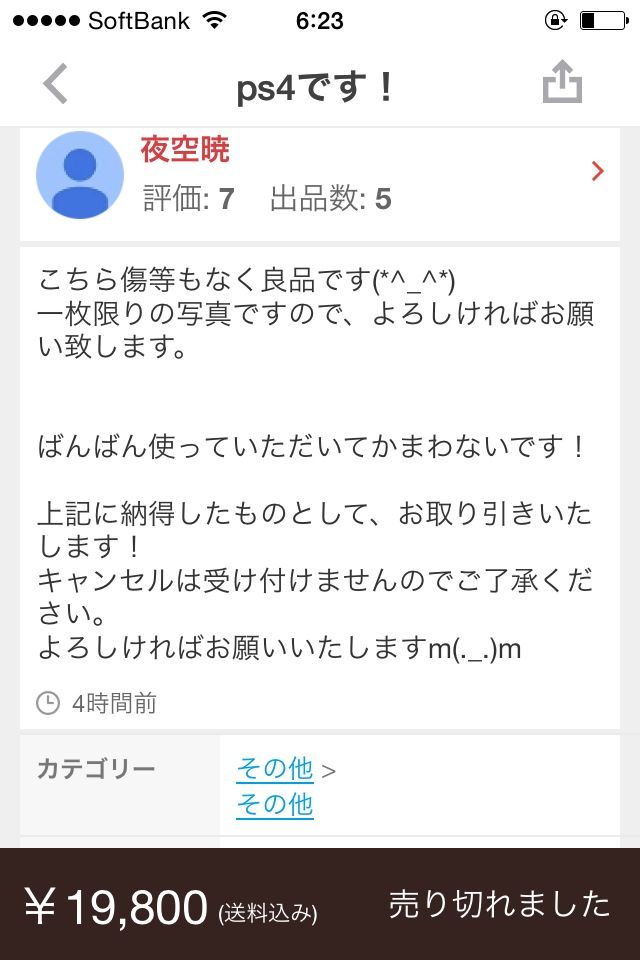Tap the 売り切れました sold-out button
The image size is (640, 960).
498,904
